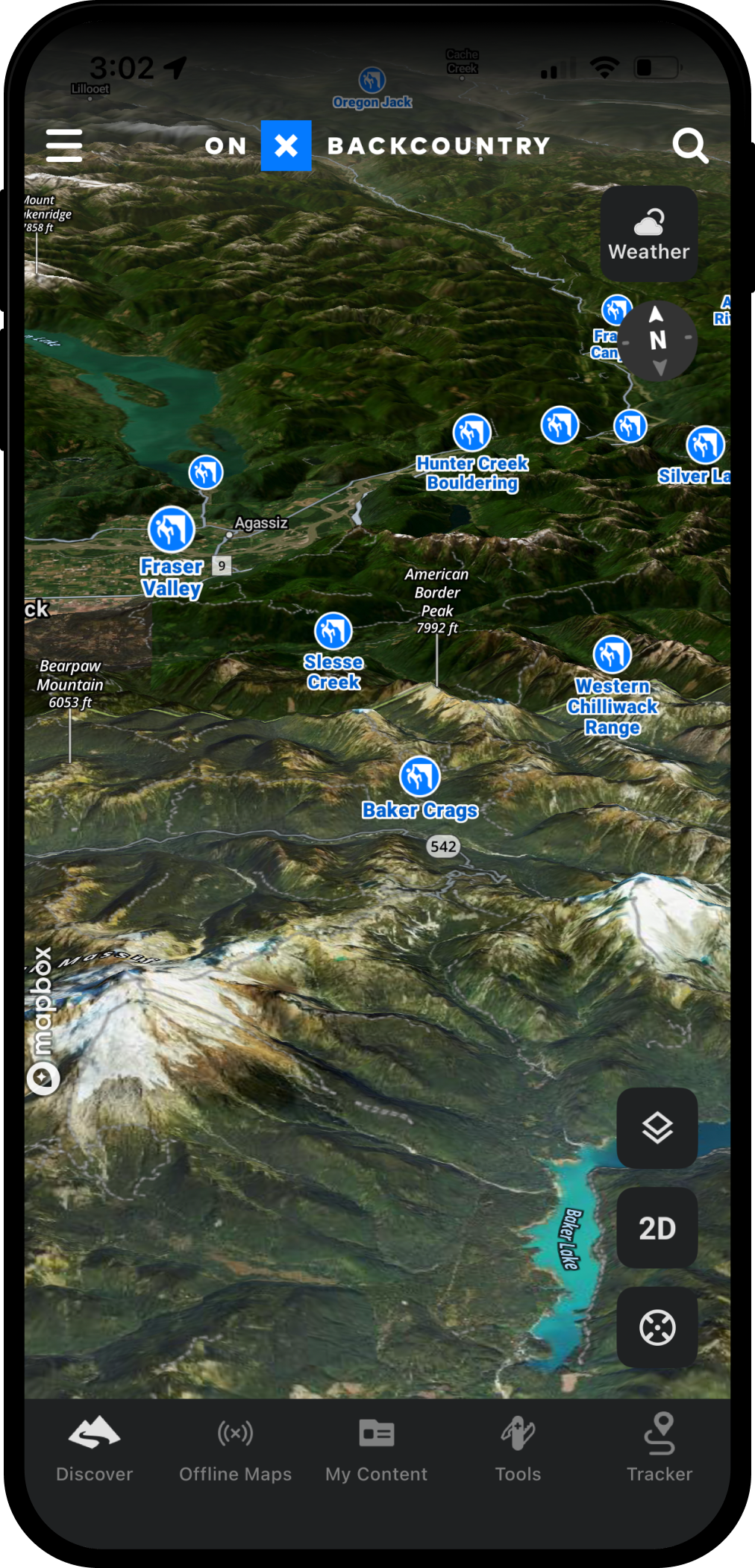This screenshot has height=1568, width=755.
Task: Open the Offline Maps tab
Action: pos(235,1448)
